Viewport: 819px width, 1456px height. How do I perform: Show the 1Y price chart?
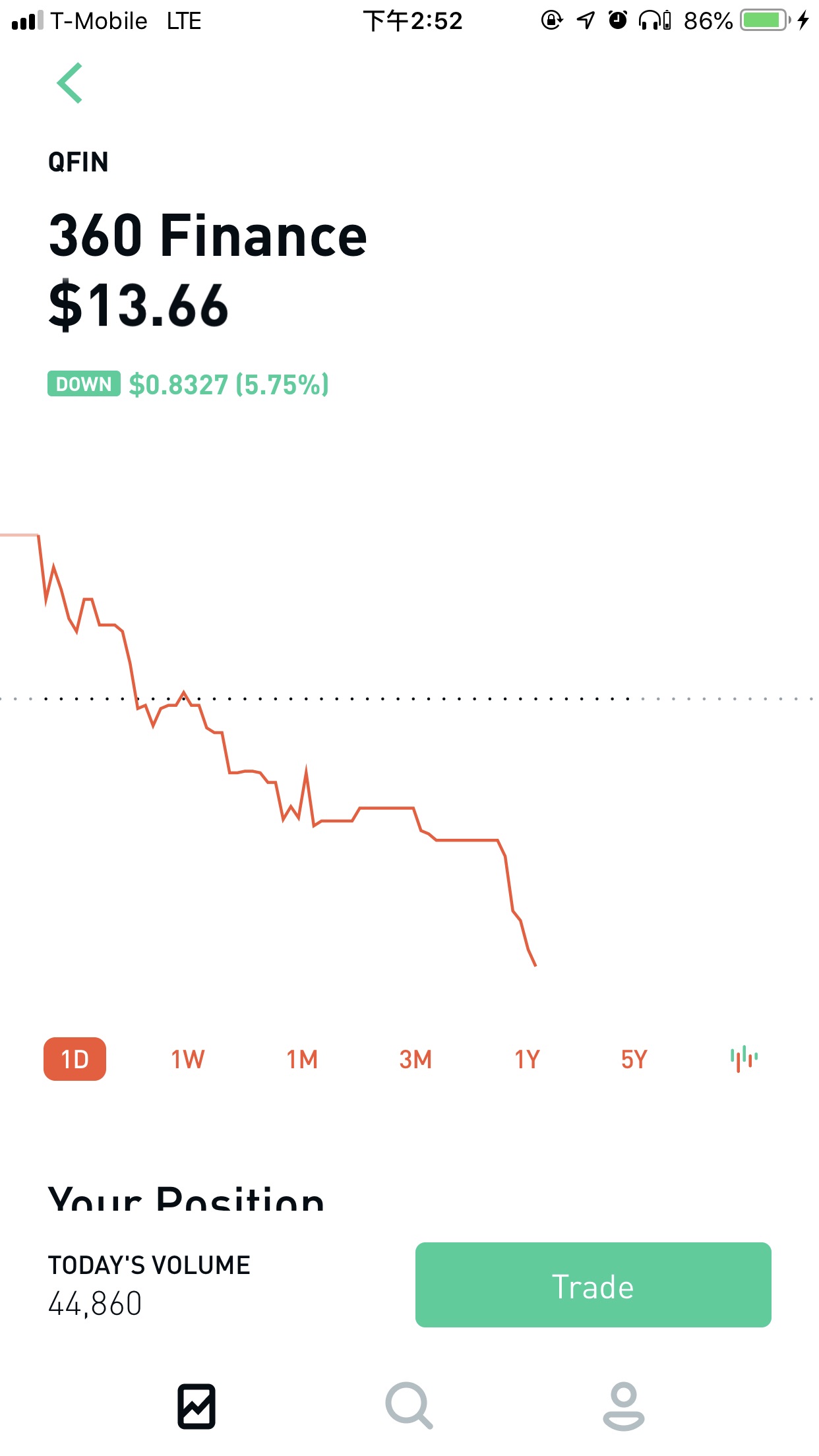pyautogui.click(x=527, y=1059)
